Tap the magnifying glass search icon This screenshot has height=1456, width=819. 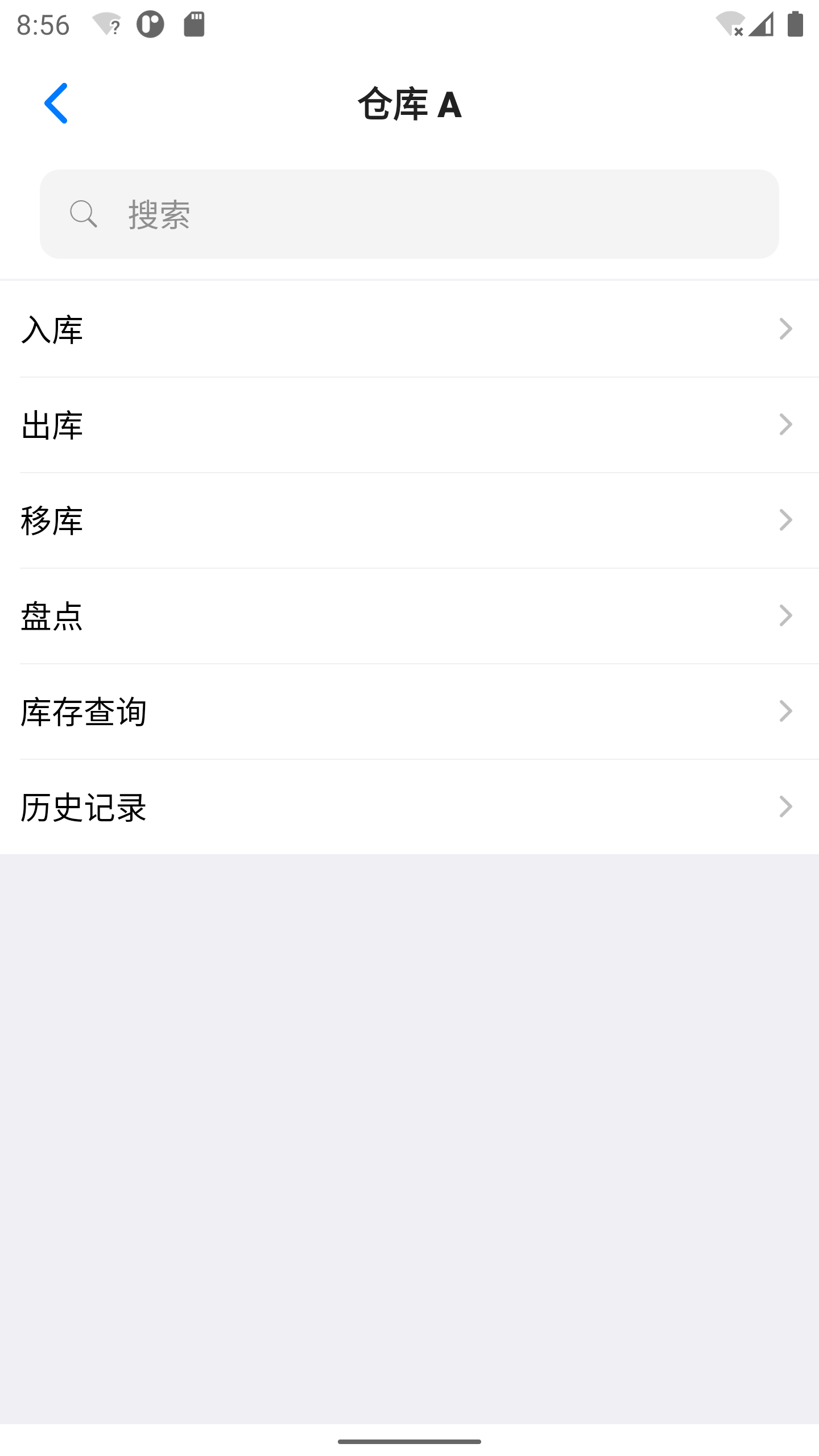84,214
